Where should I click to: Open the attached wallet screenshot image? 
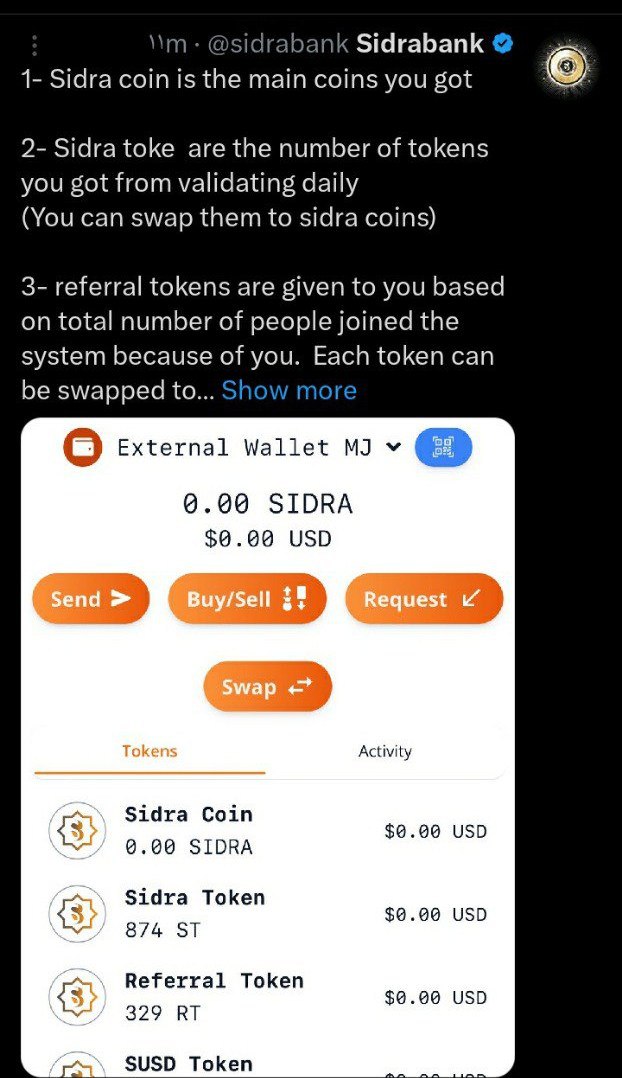click(x=268, y=747)
